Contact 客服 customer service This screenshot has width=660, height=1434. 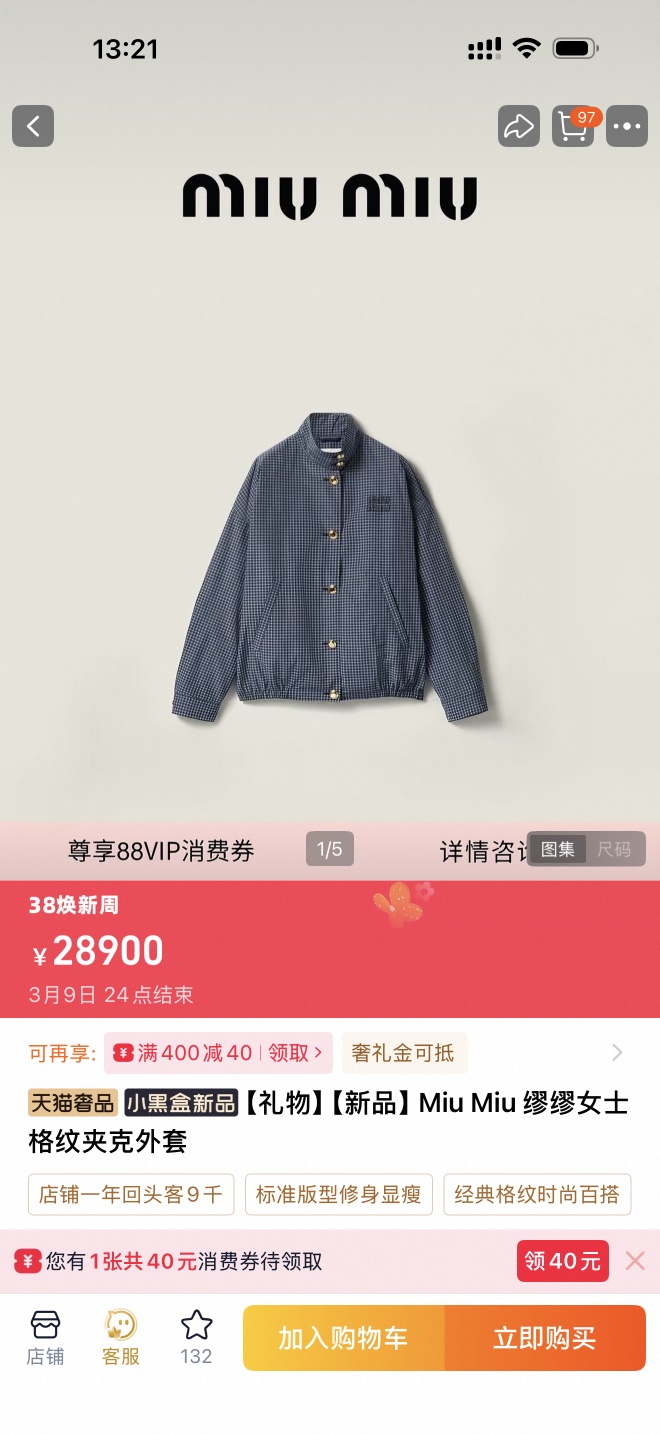tap(121, 1338)
